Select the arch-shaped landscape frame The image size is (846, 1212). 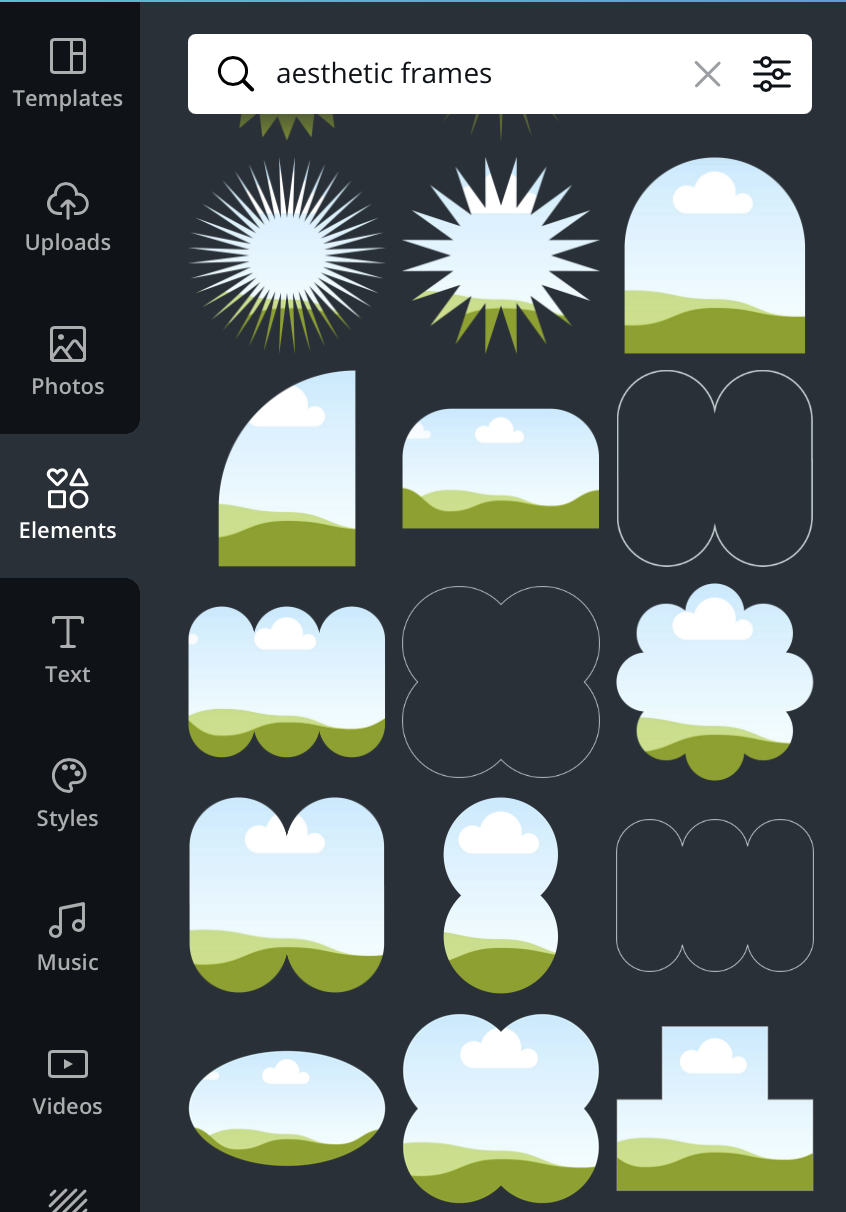pos(714,257)
